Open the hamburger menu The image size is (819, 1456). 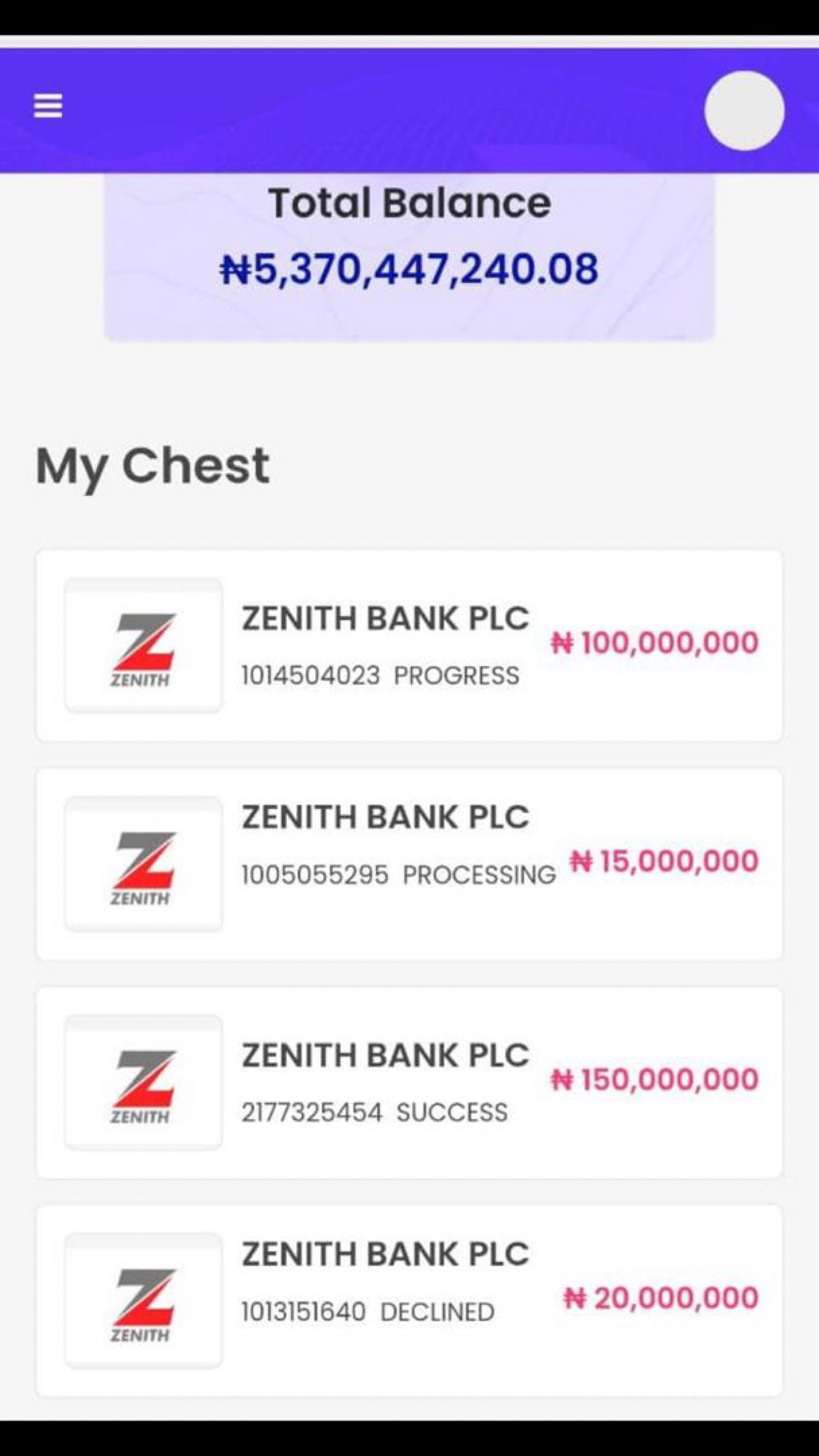click(x=48, y=106)
